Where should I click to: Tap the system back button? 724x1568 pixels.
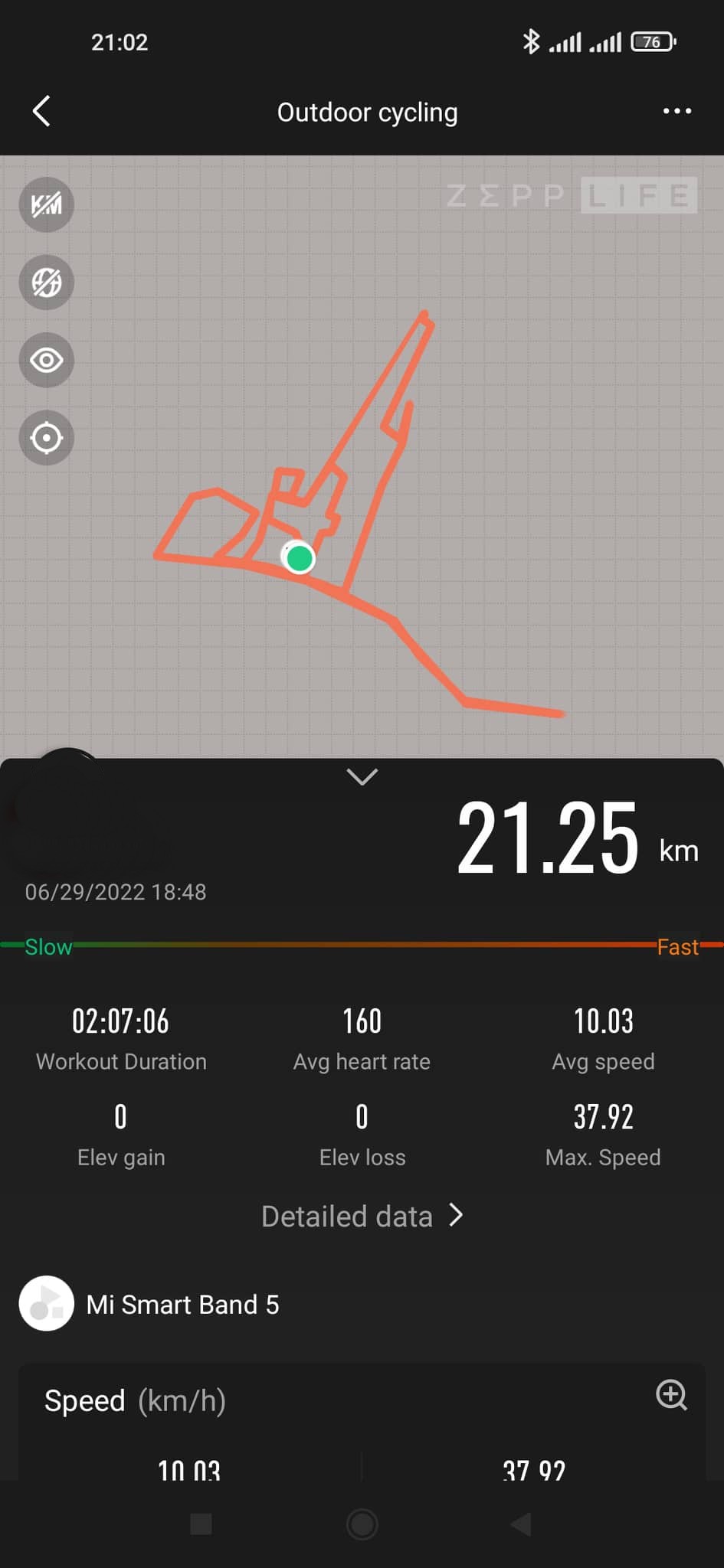(521, 1524)
